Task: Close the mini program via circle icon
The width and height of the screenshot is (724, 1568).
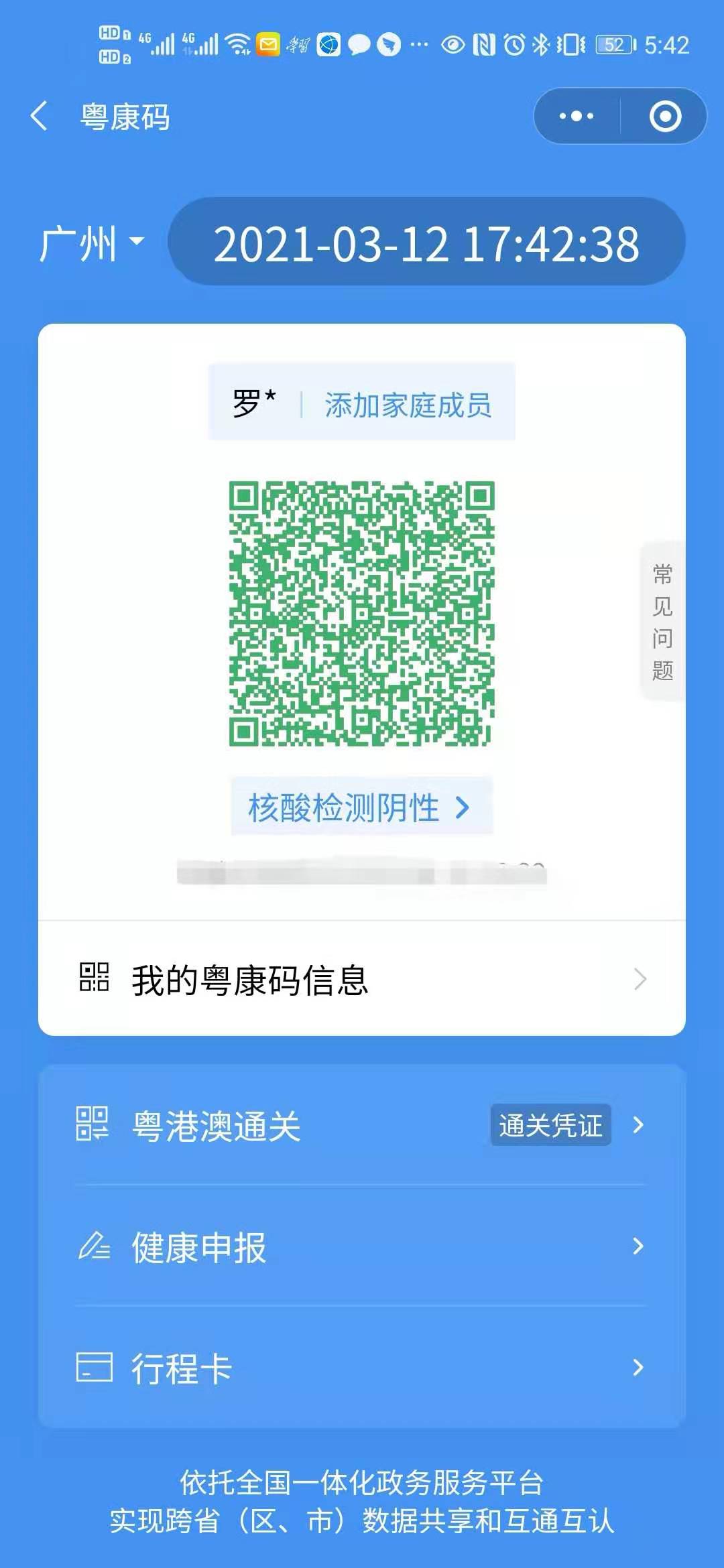Action: pos(664,117)
